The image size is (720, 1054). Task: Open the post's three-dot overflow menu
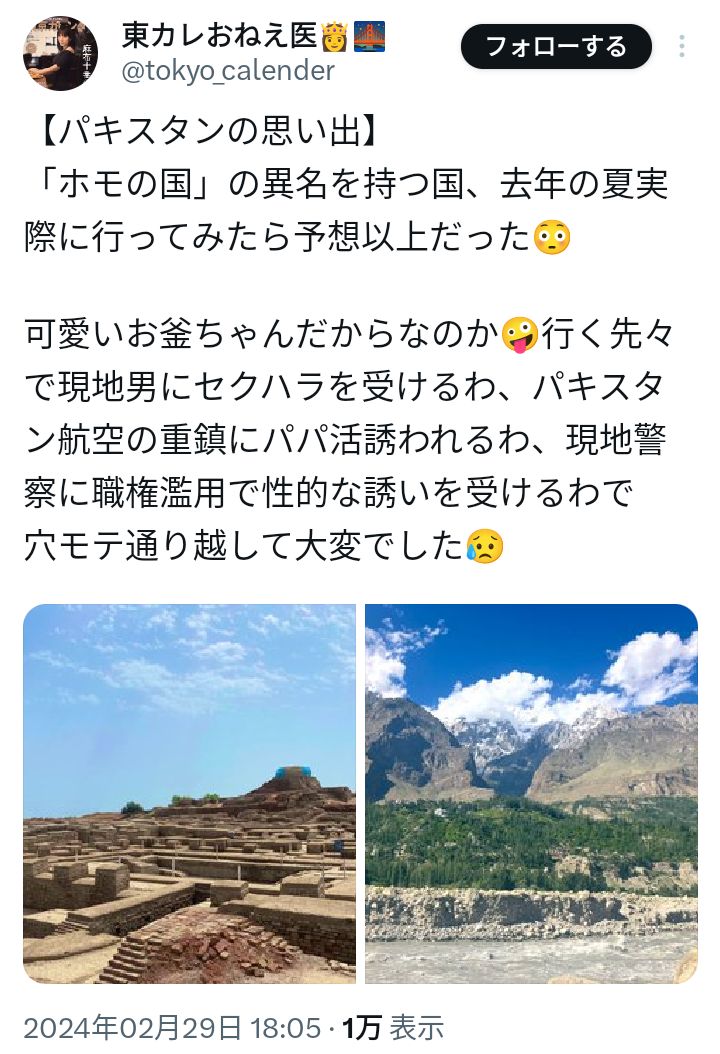pyautogui.click(x=682, y=47)
